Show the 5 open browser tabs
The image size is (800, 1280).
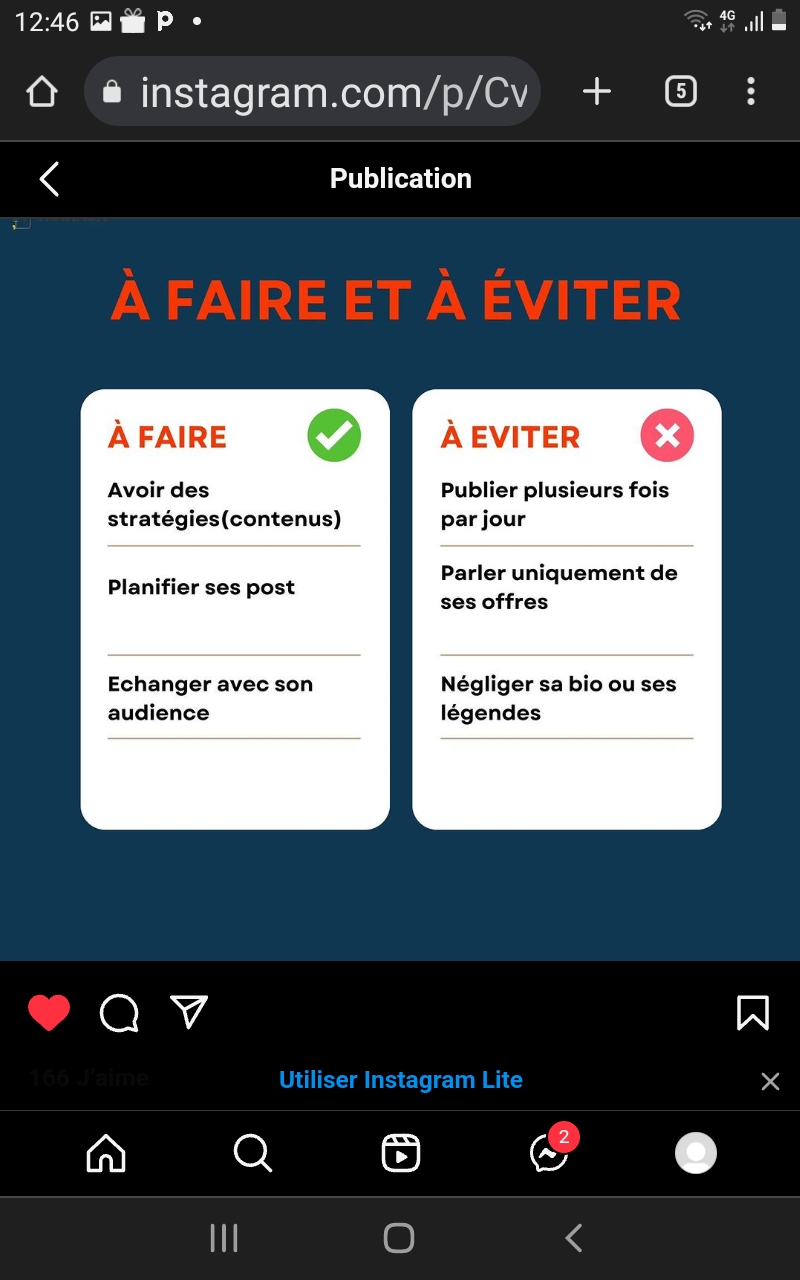coord(680,92)
